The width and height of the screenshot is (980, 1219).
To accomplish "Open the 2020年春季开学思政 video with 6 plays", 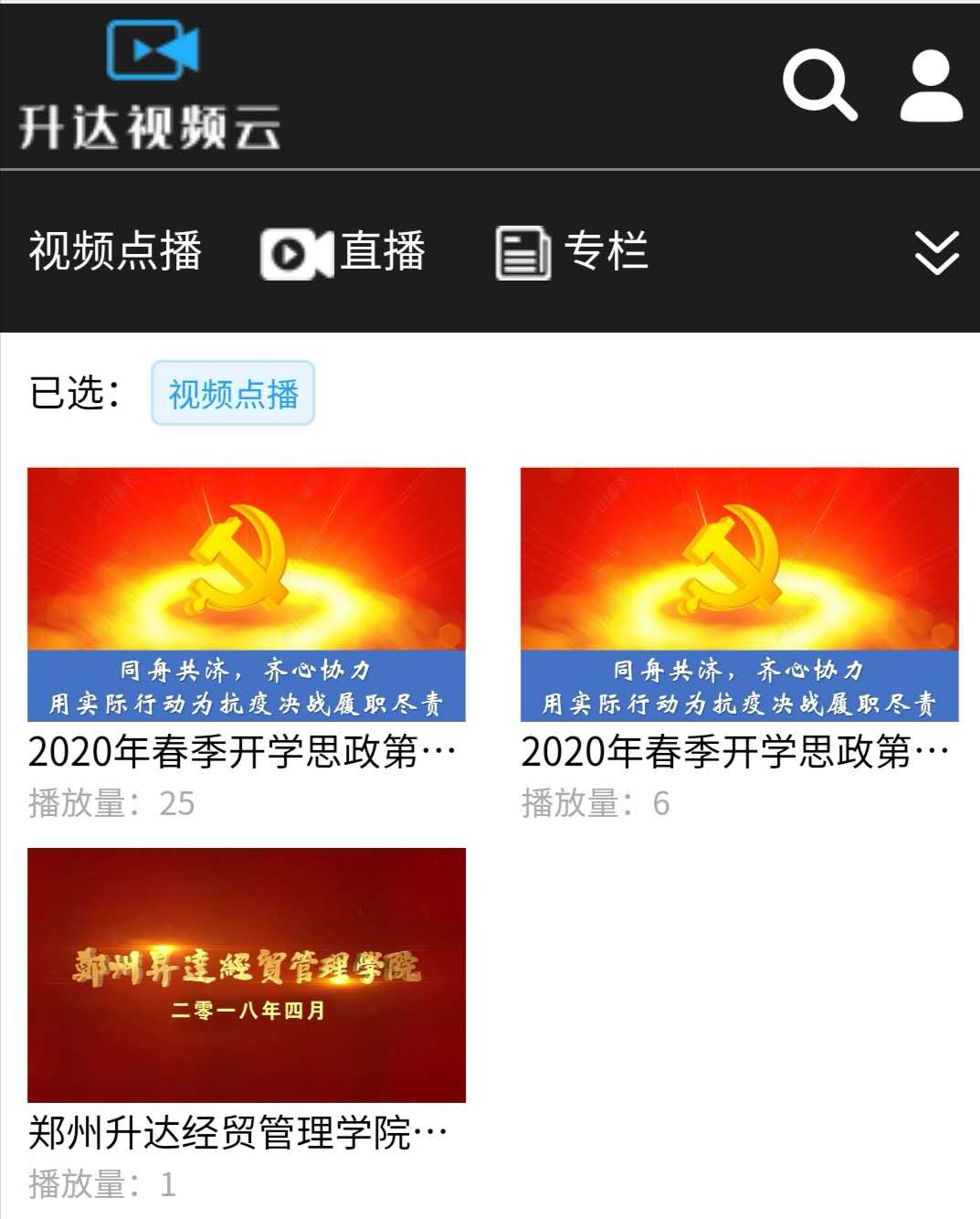I will tap(739, 594).
